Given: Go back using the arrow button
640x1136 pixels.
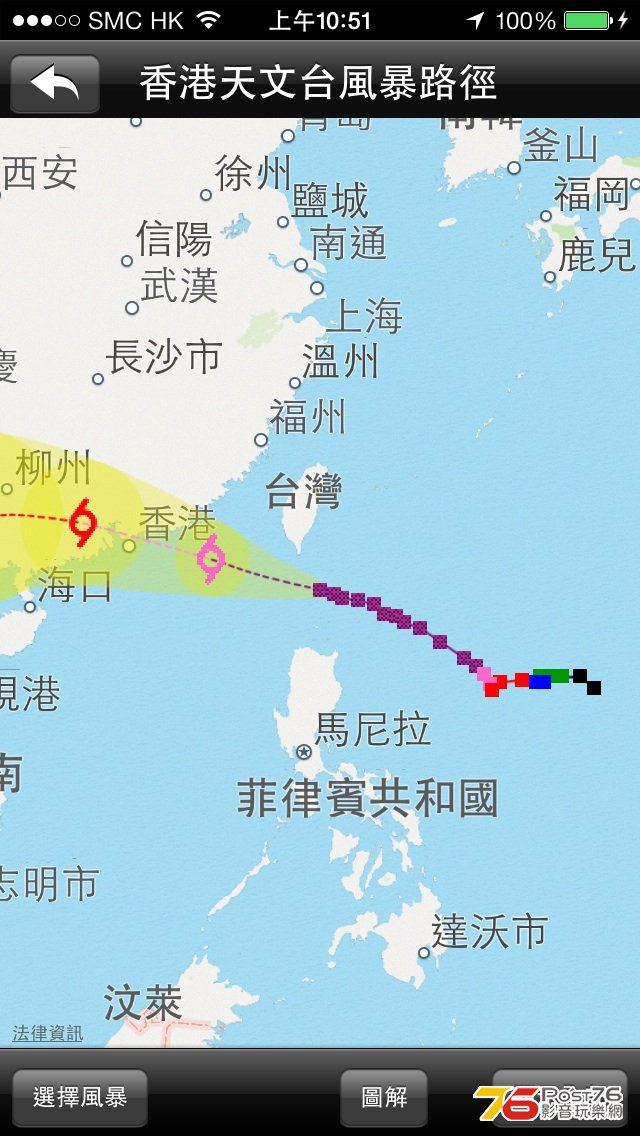Looking at the screenshot, I should pyautogui.click(x=55, y=84).
